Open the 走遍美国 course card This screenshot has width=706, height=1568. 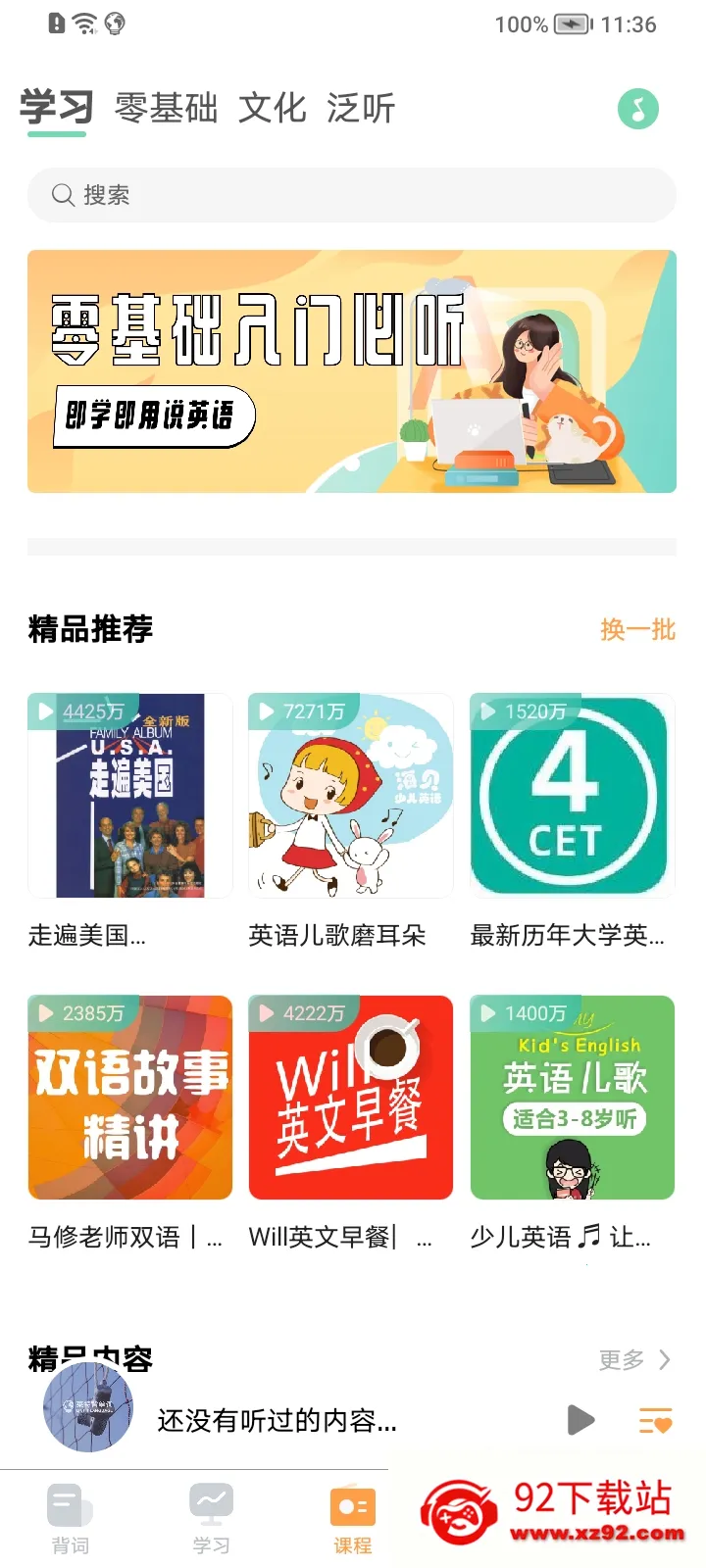(x=130, y=821)
